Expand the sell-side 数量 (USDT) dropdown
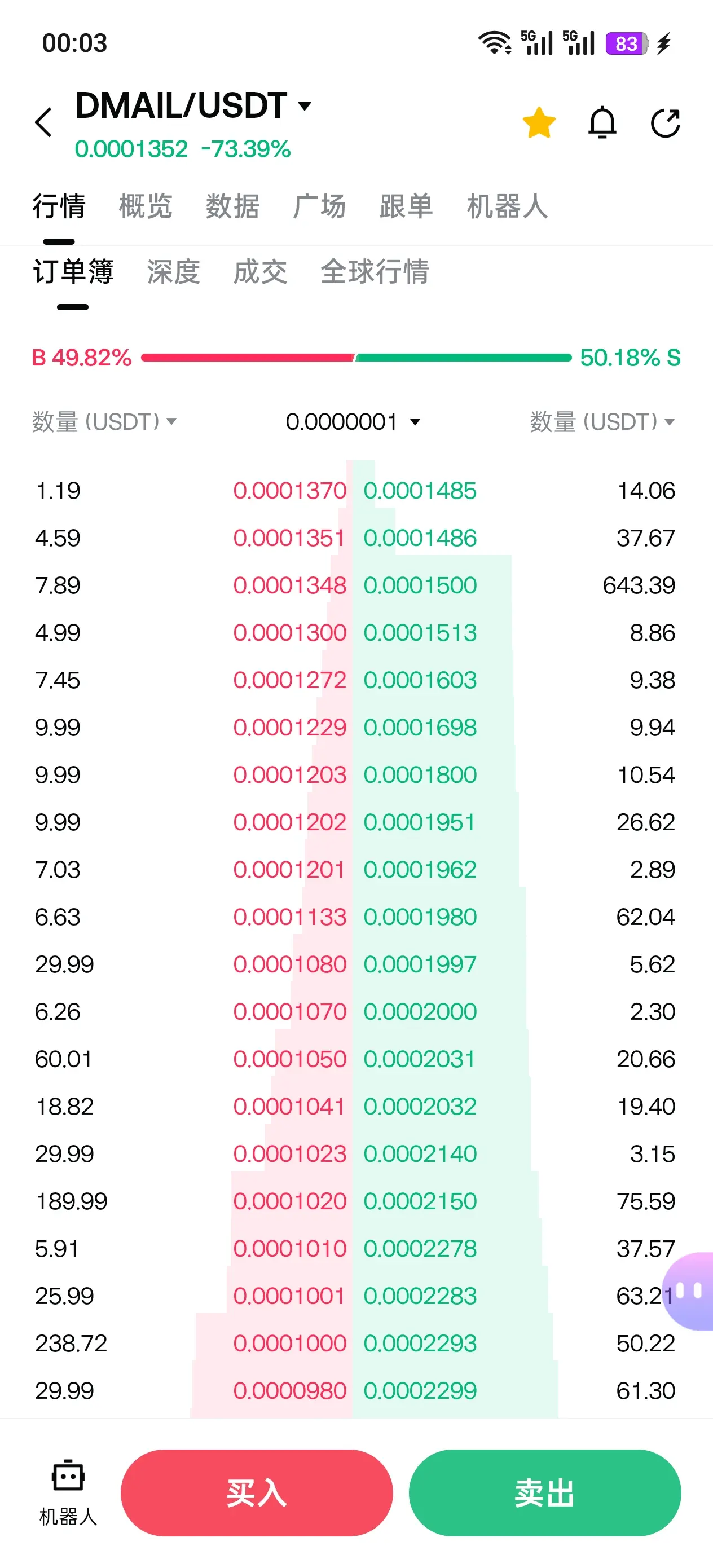This screenshot has height=1568, width=713. 601,421
